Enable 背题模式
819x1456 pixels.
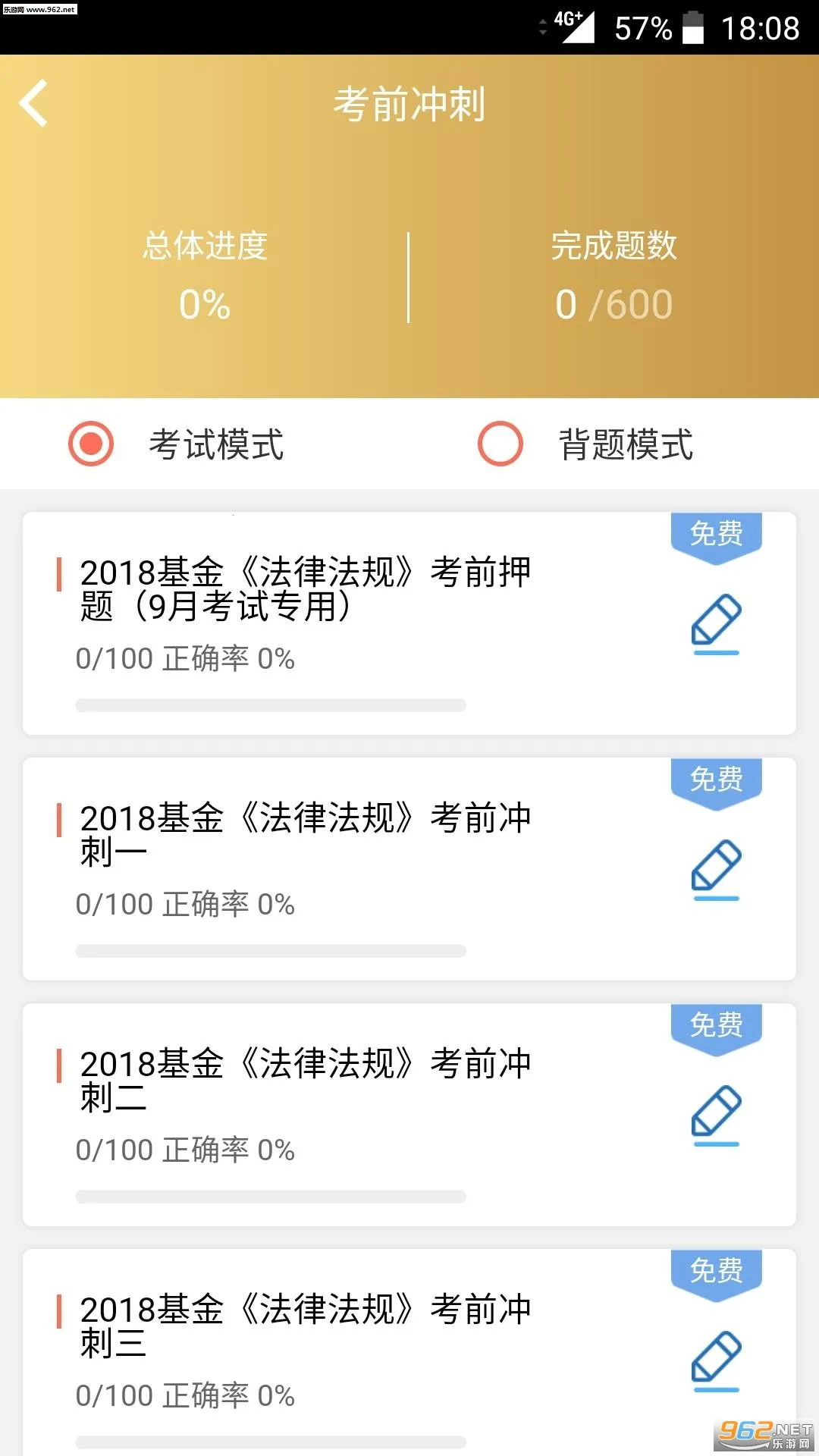500,444
